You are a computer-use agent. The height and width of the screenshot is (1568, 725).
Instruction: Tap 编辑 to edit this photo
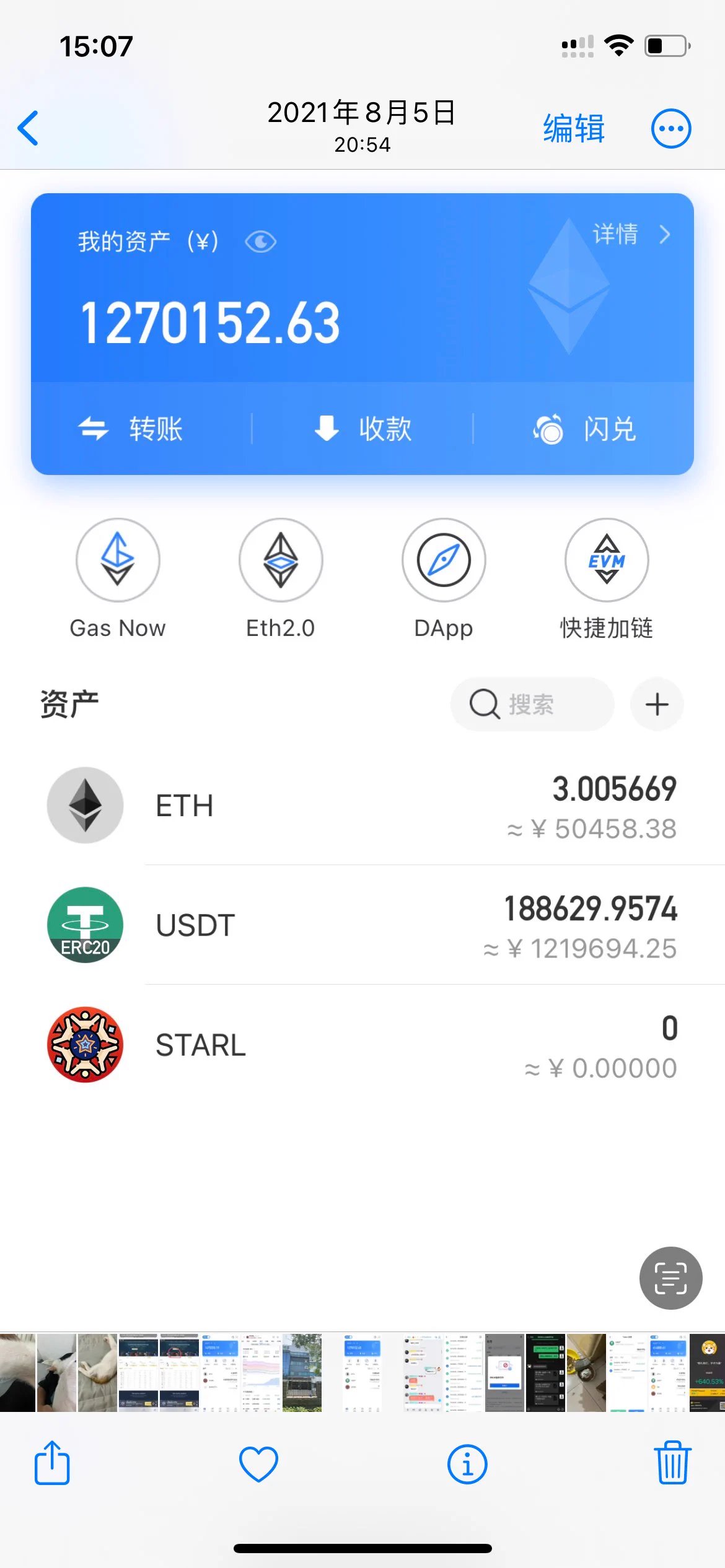573,129
